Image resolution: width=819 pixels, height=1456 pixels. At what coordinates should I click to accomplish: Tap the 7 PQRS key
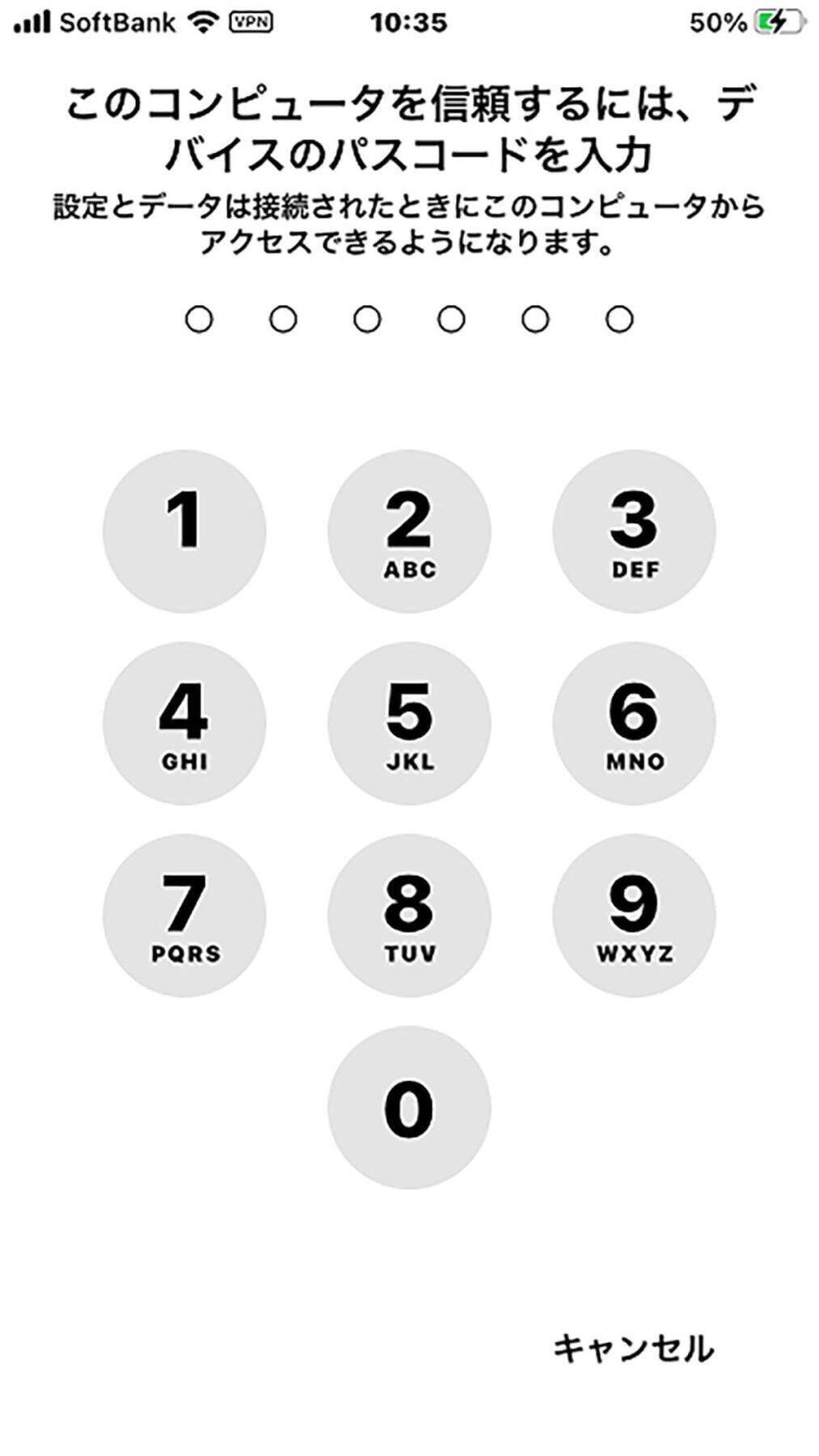pyautogui.click(x=184, y=915)
